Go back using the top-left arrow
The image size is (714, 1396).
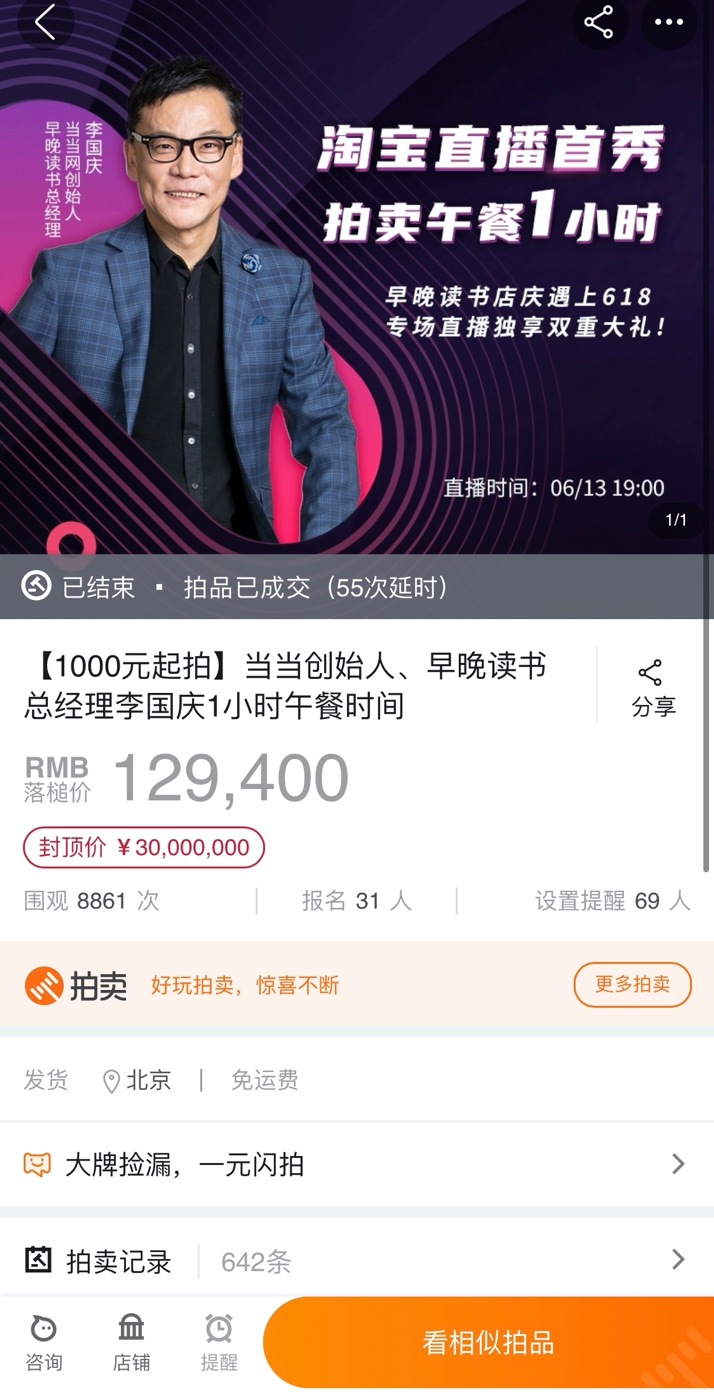45,21
